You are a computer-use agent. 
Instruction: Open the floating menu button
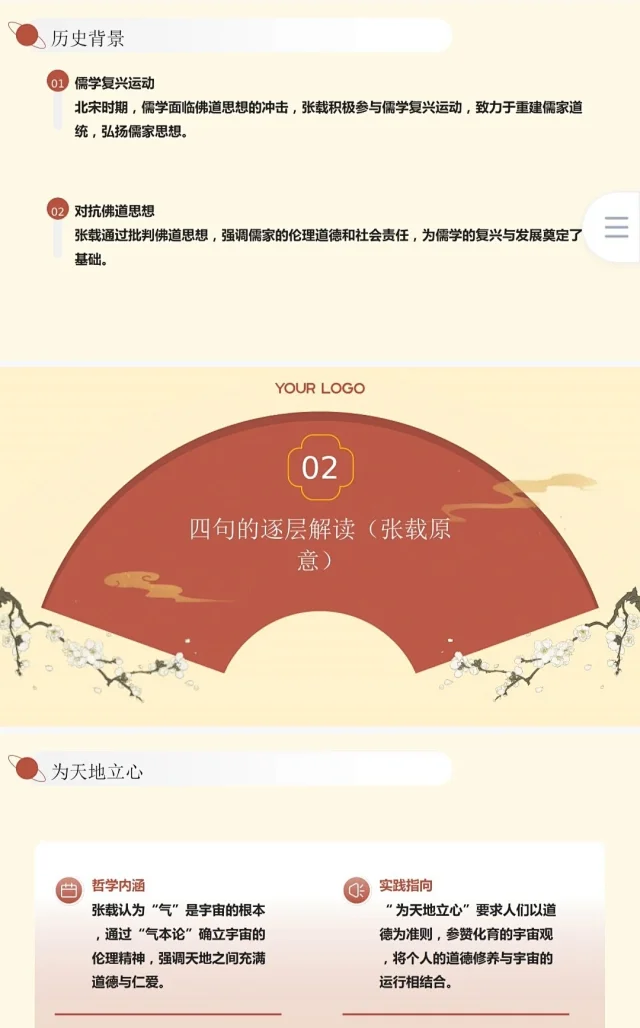pos(616,227)
